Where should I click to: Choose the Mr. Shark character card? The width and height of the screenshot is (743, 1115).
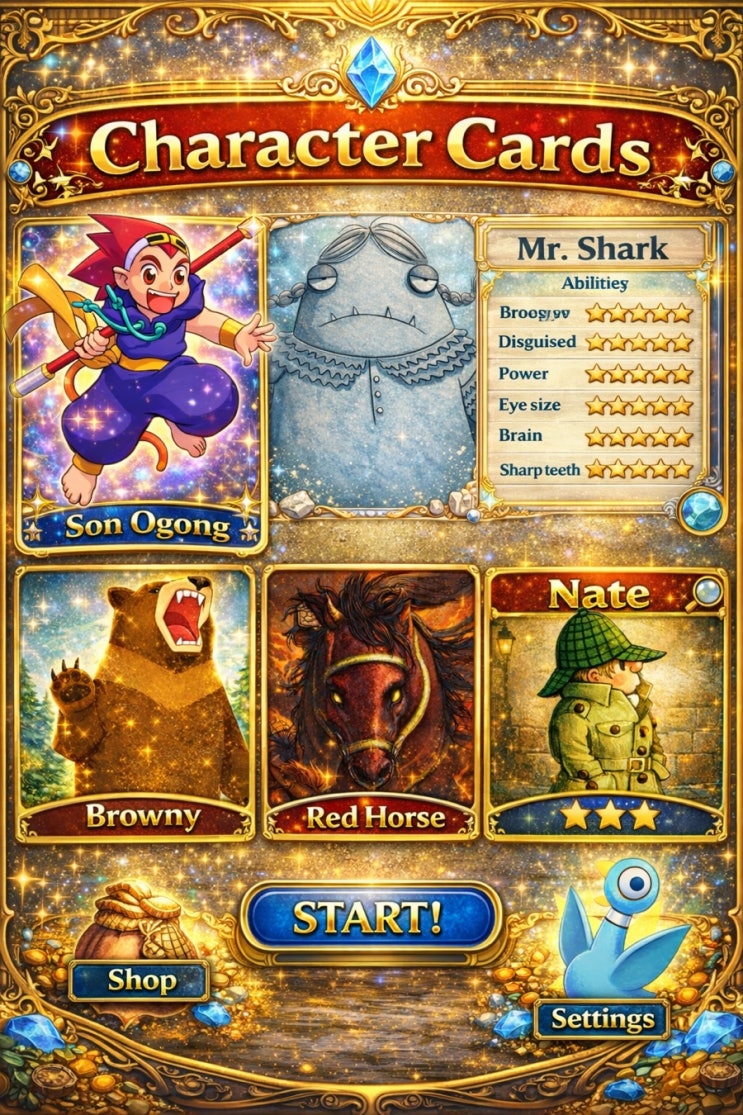372,365
